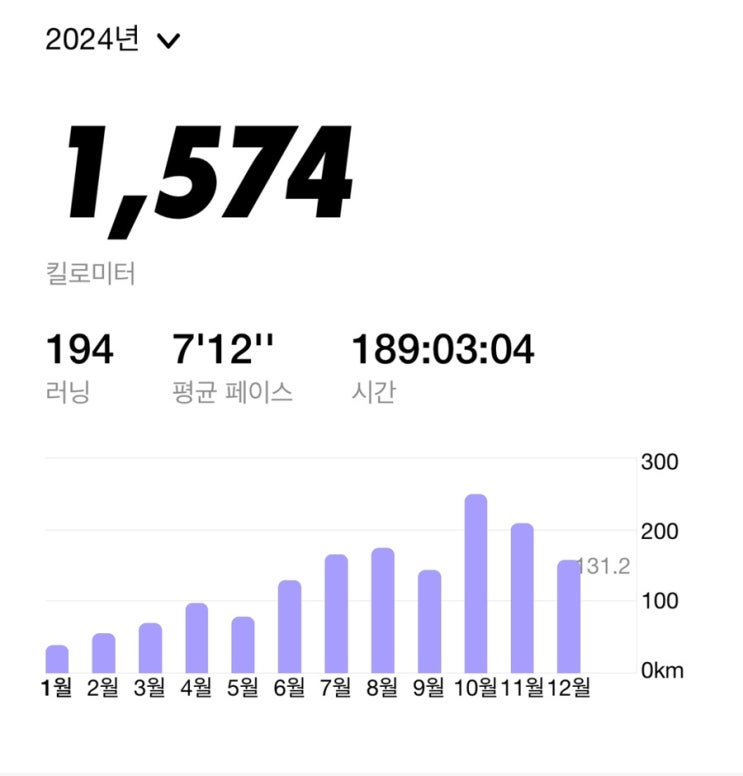The image size is (743, 776).
Task: Select the 7월 bar in the chart
Action: click(x=336, y=614)
